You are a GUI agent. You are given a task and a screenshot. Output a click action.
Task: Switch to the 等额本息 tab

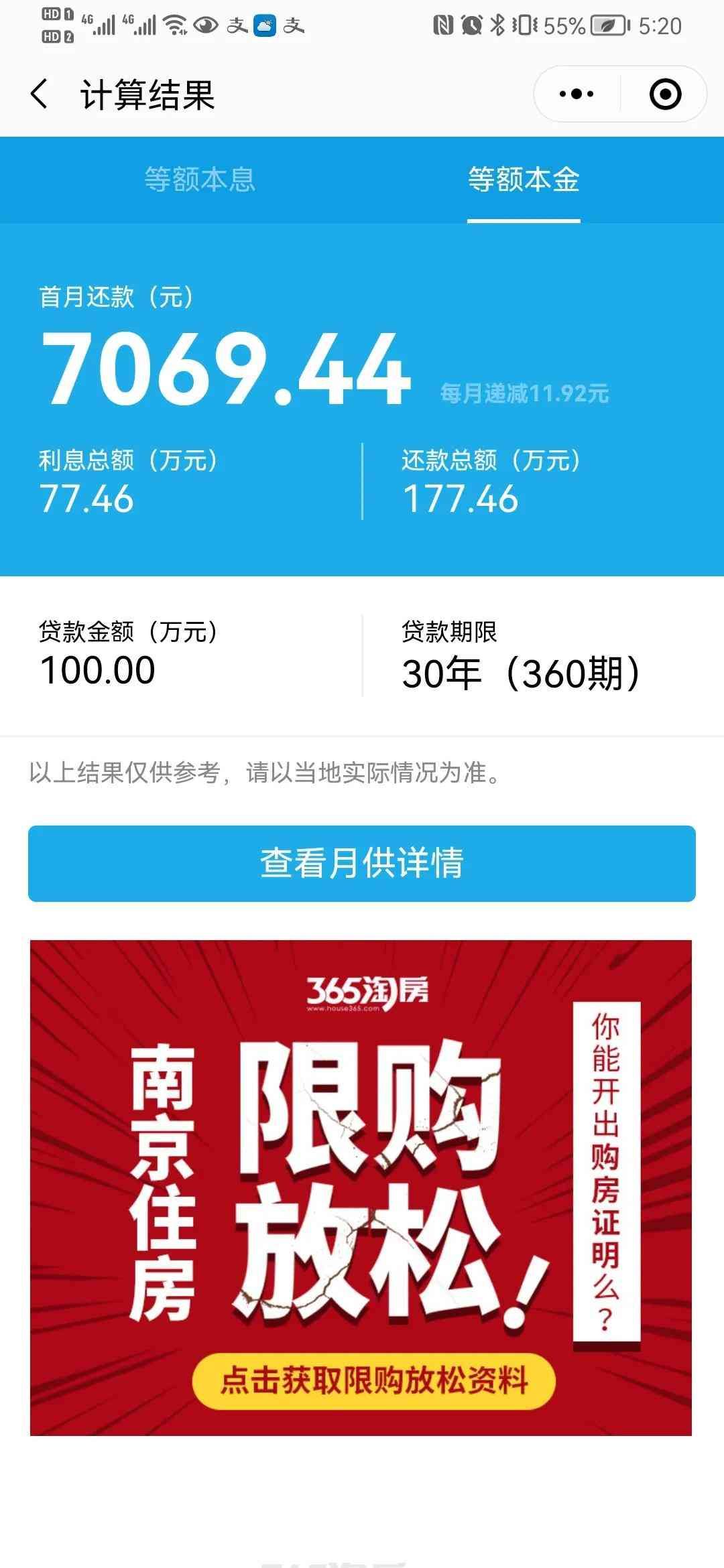(200, 180)
